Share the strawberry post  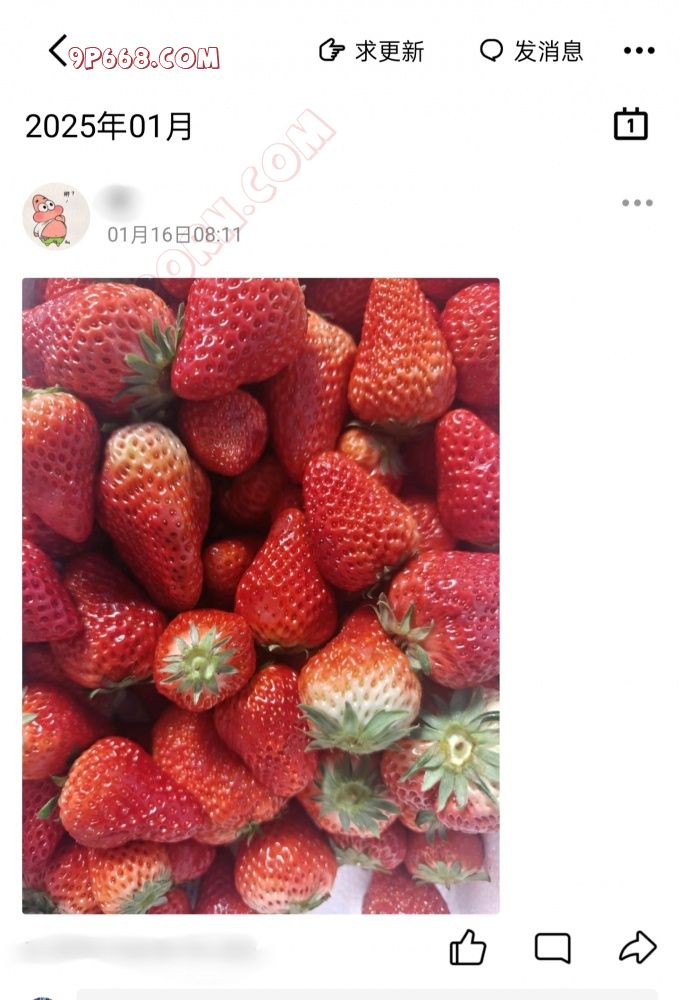[x=637, y=947]
